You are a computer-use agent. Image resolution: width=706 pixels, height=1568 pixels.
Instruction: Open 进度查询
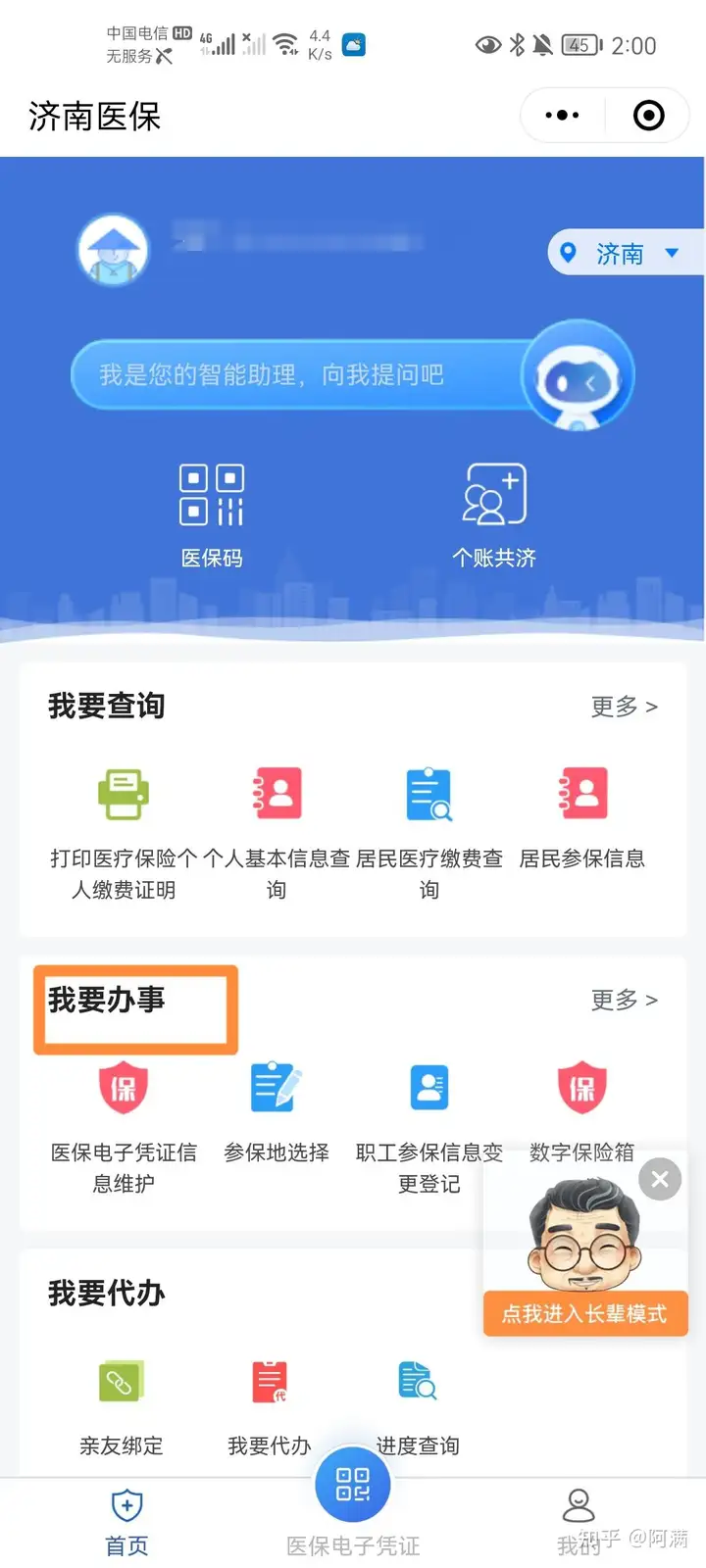pyautogui.click(x=419, y=1406)
